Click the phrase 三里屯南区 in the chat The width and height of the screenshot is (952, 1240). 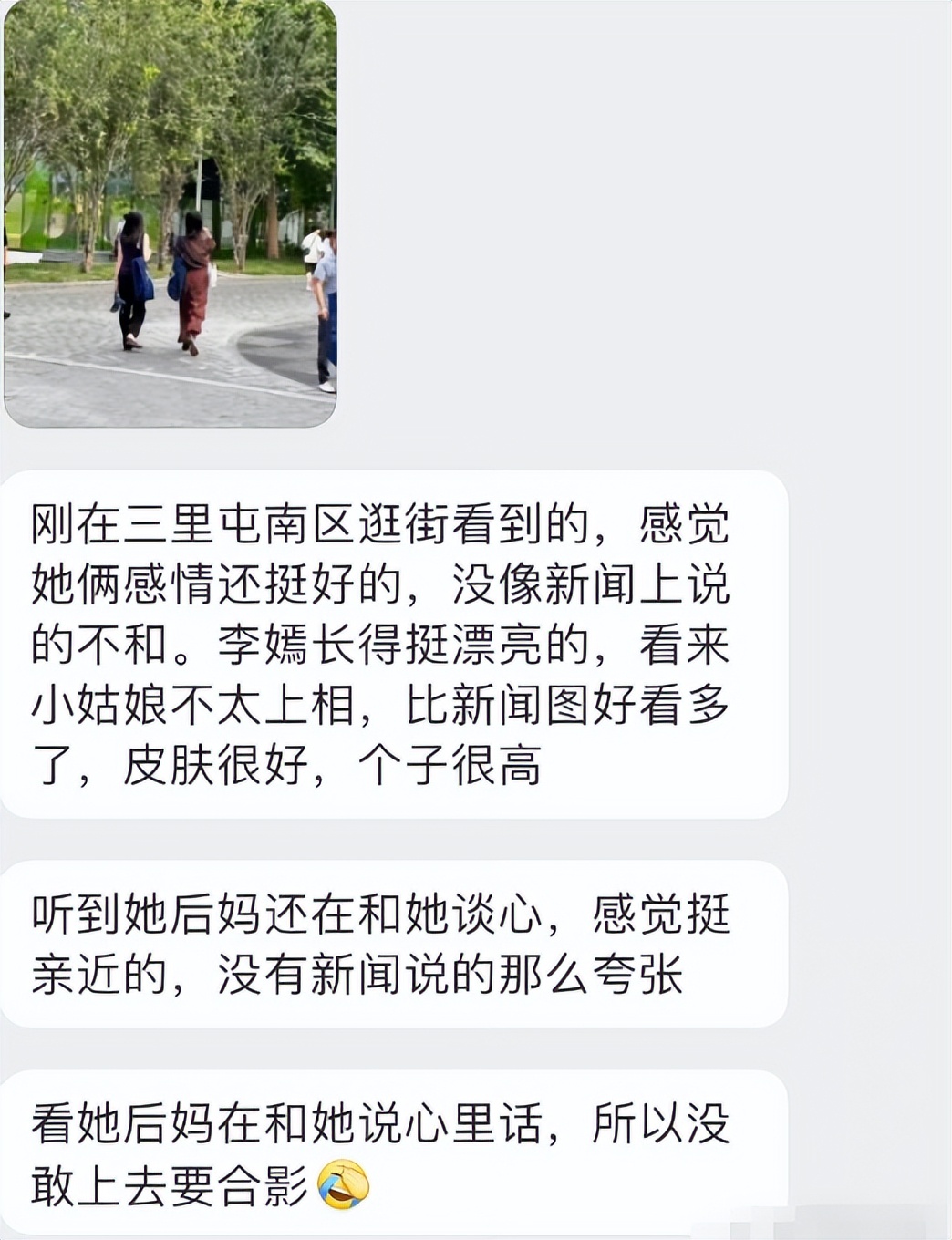pyautogui.click(x=212, y=522)
